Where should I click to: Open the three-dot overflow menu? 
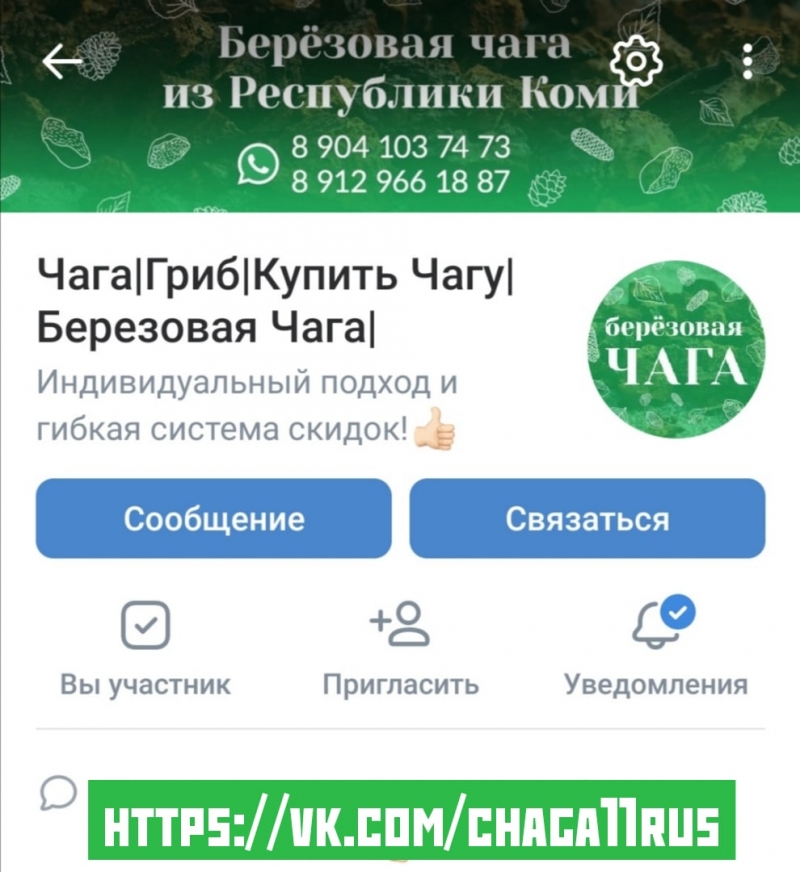click(x=748, y=62)
